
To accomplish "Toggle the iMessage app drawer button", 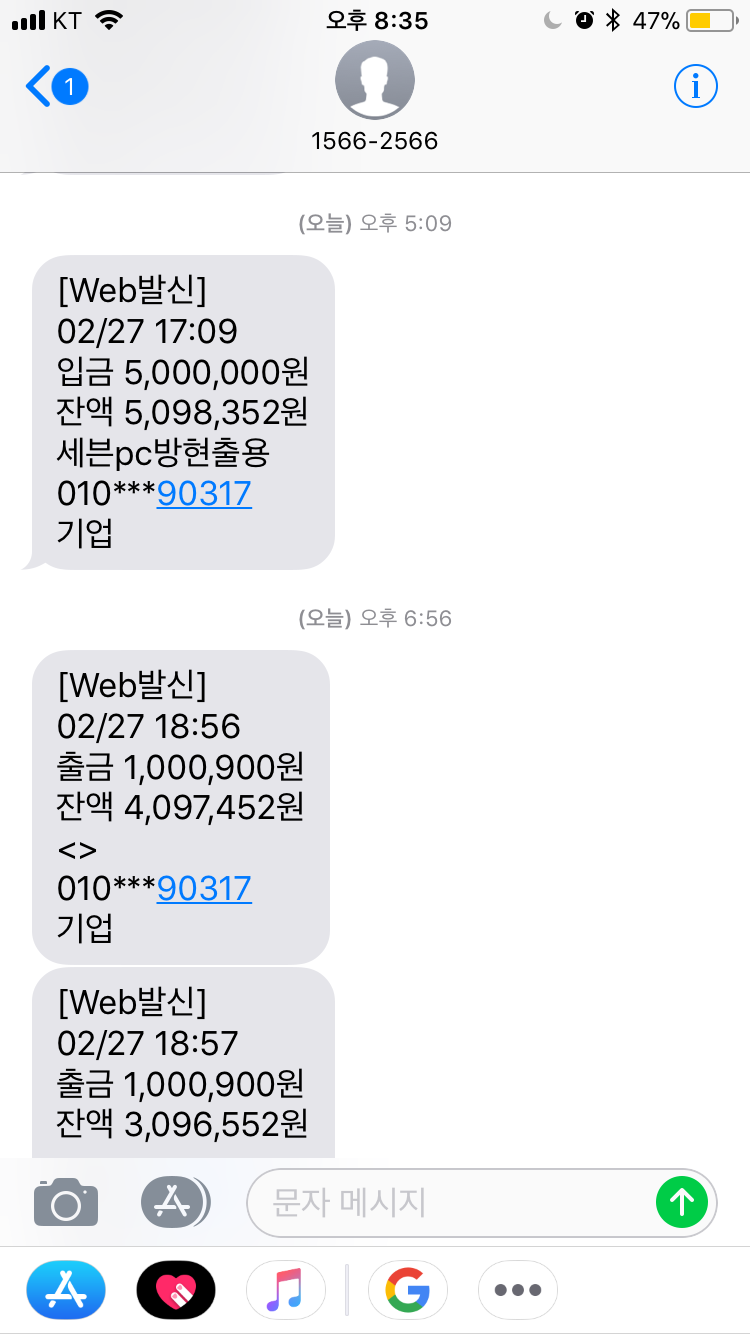I will 175,1202.
